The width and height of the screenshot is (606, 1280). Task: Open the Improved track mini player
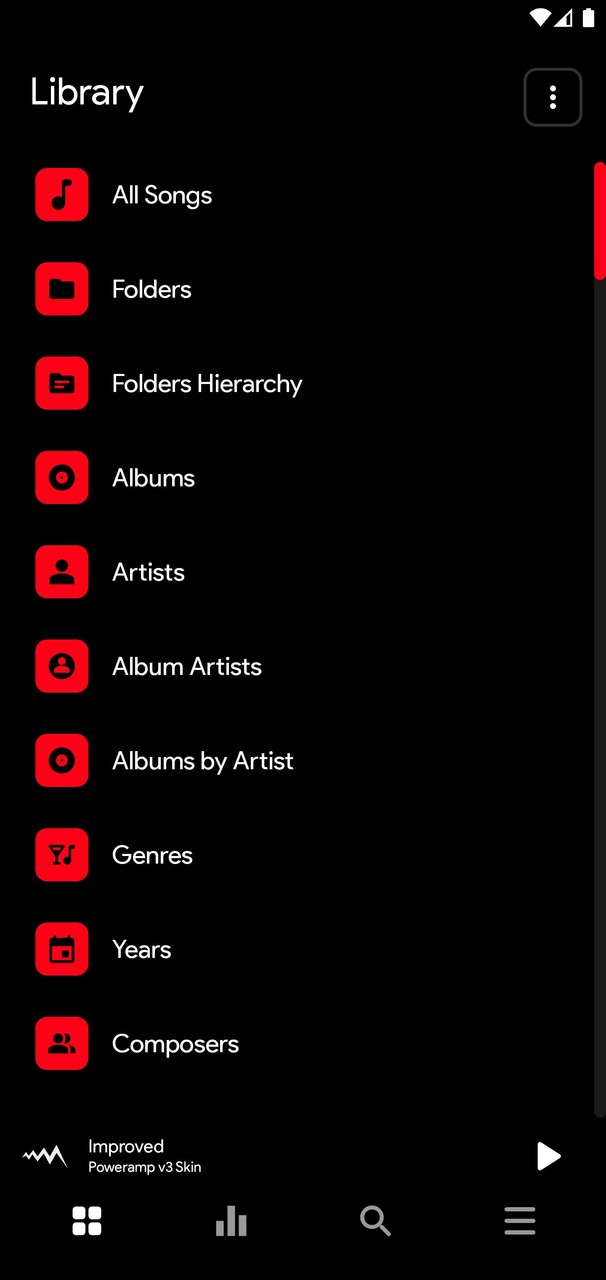tap(145, 1156)
